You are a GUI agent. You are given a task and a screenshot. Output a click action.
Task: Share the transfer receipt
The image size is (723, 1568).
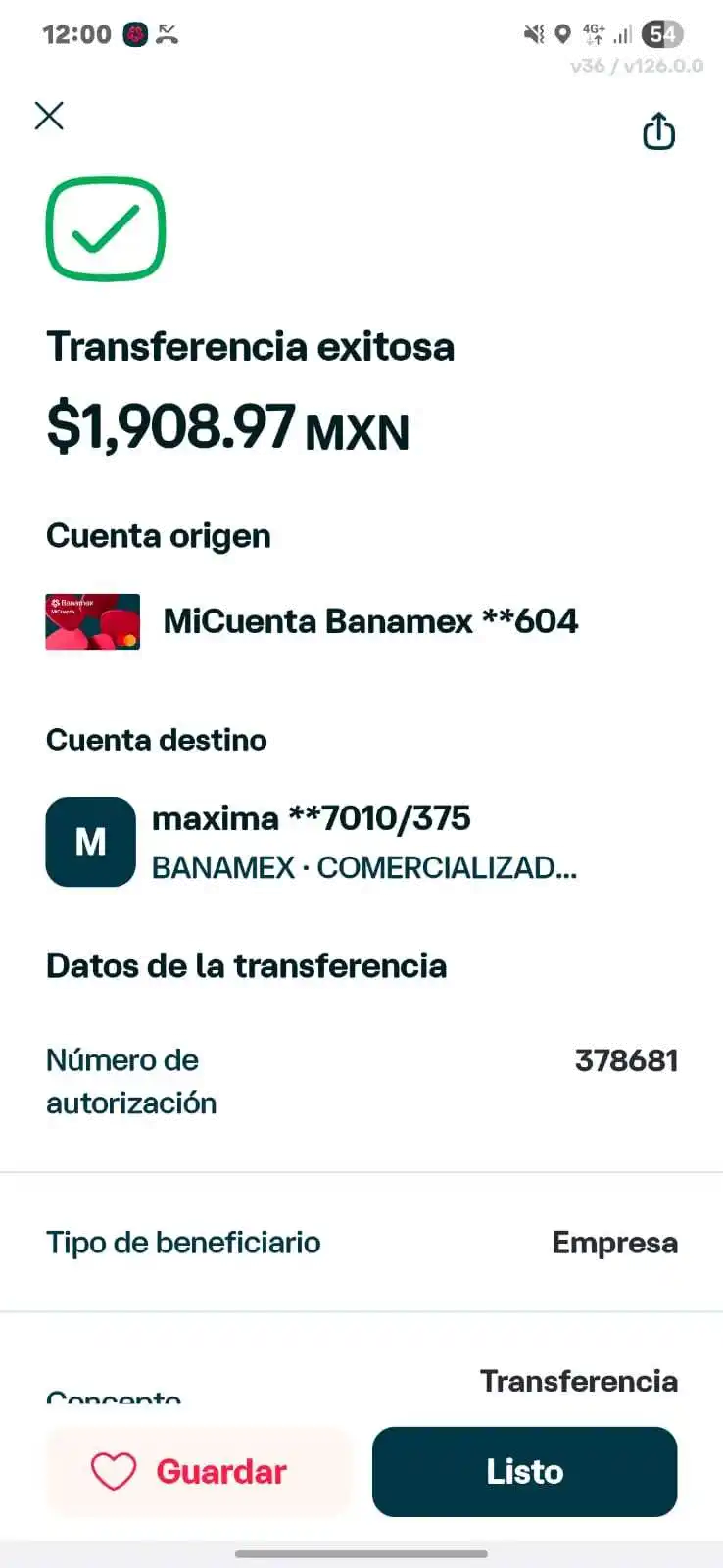659,130
